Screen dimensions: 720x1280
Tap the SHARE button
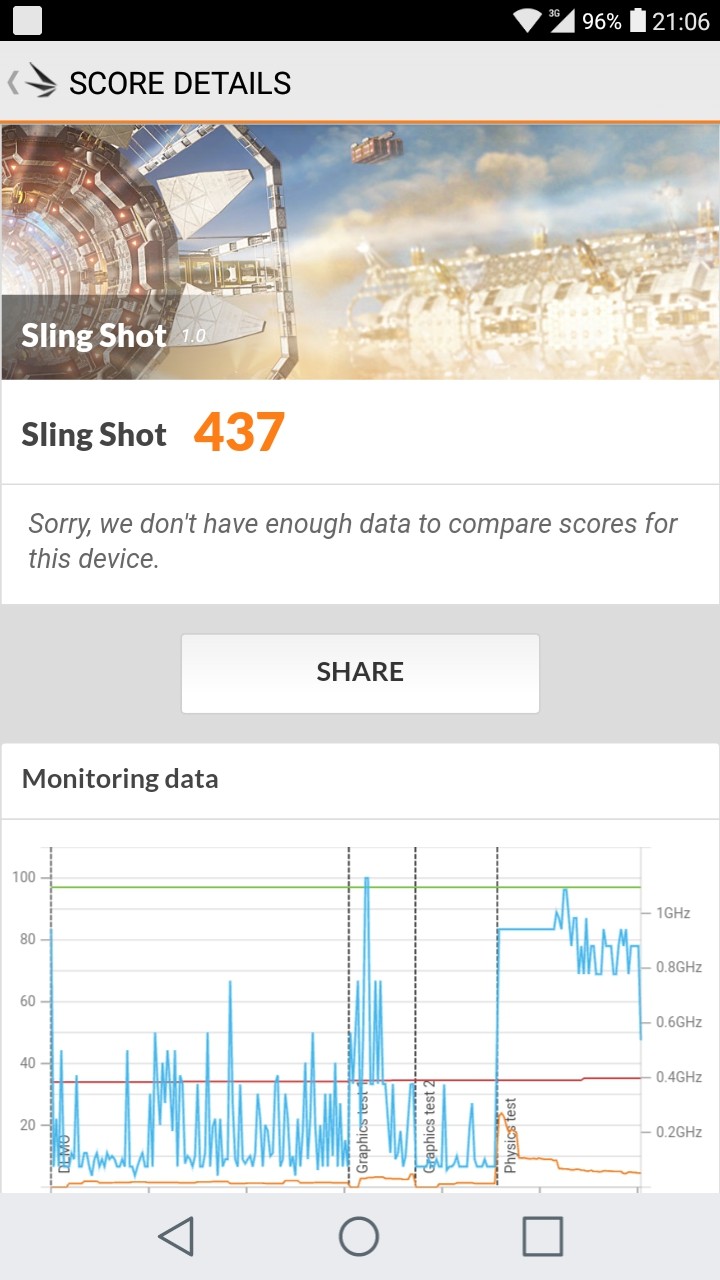click(360, 673)
